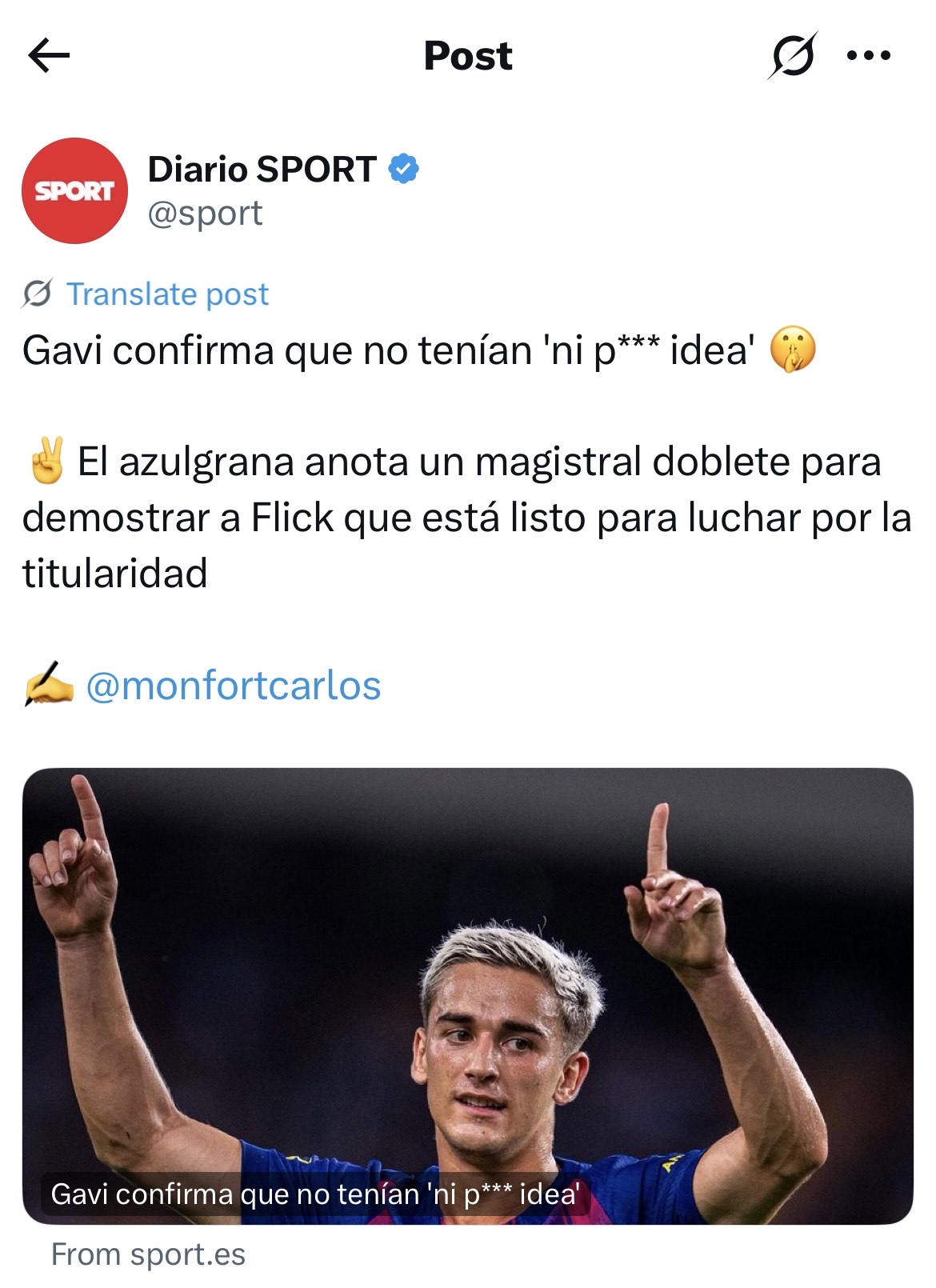Open Diario SPORT profile picture
Viewport: 936px width, 1288px height.
point(74,191)
